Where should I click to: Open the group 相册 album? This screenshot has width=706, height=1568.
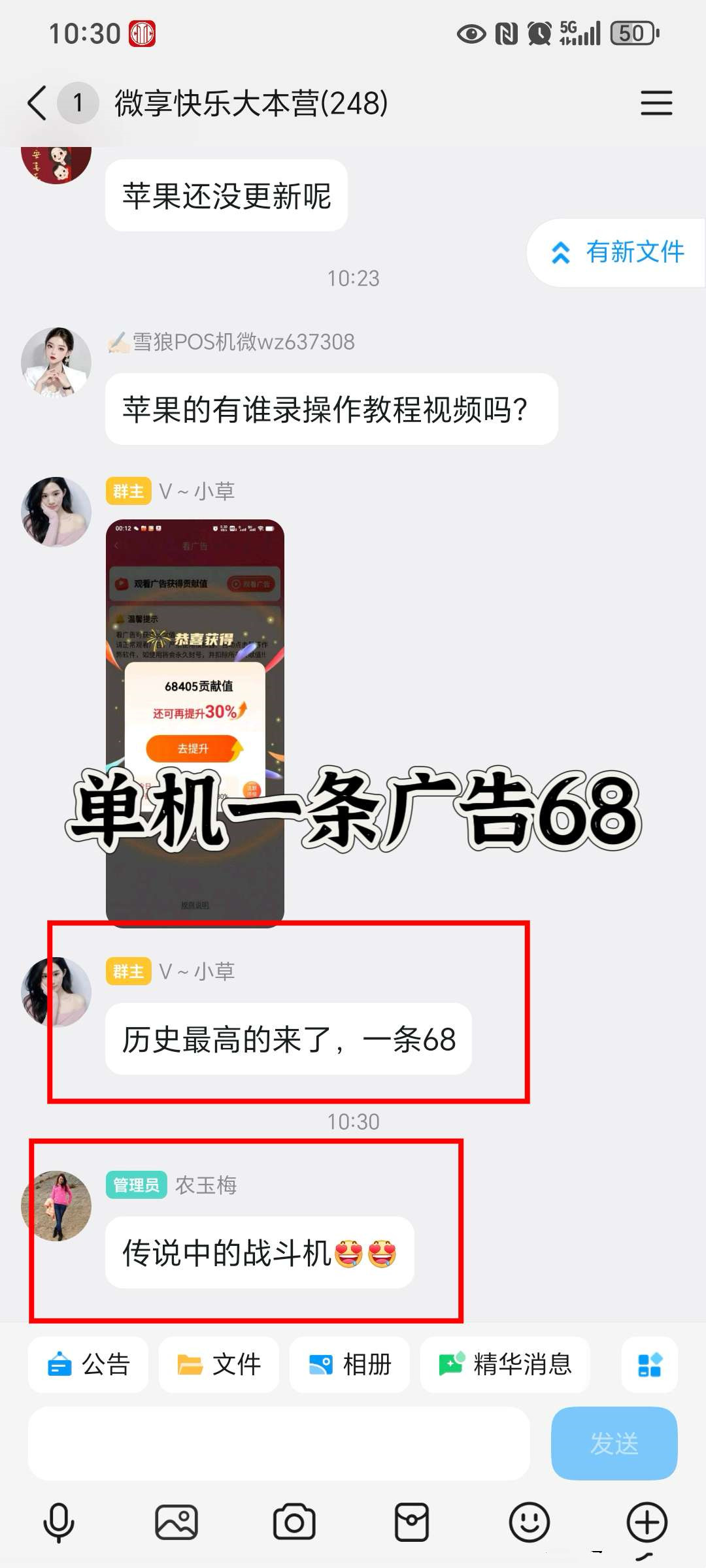pos(350,1364)
